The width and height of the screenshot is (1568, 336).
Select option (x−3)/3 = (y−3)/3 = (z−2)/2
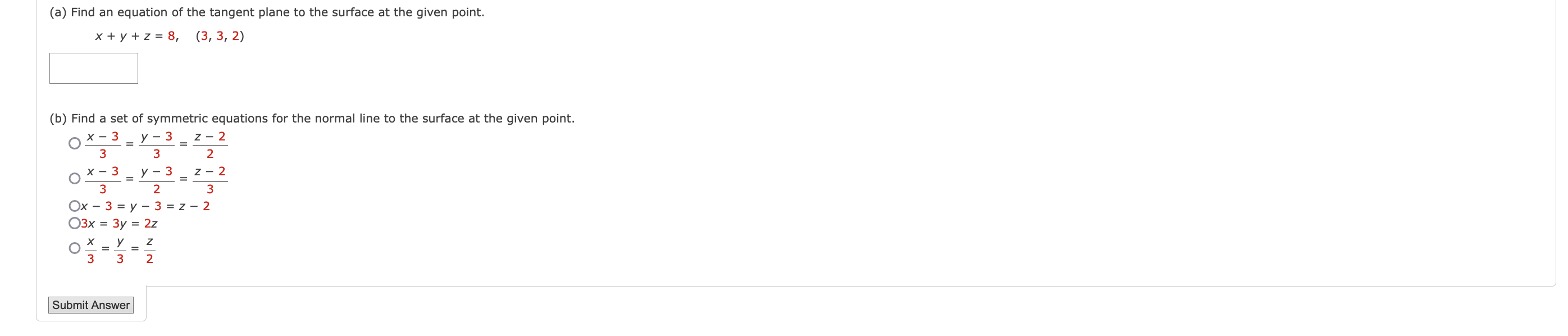pyautogui.click(x=74, y=144)
